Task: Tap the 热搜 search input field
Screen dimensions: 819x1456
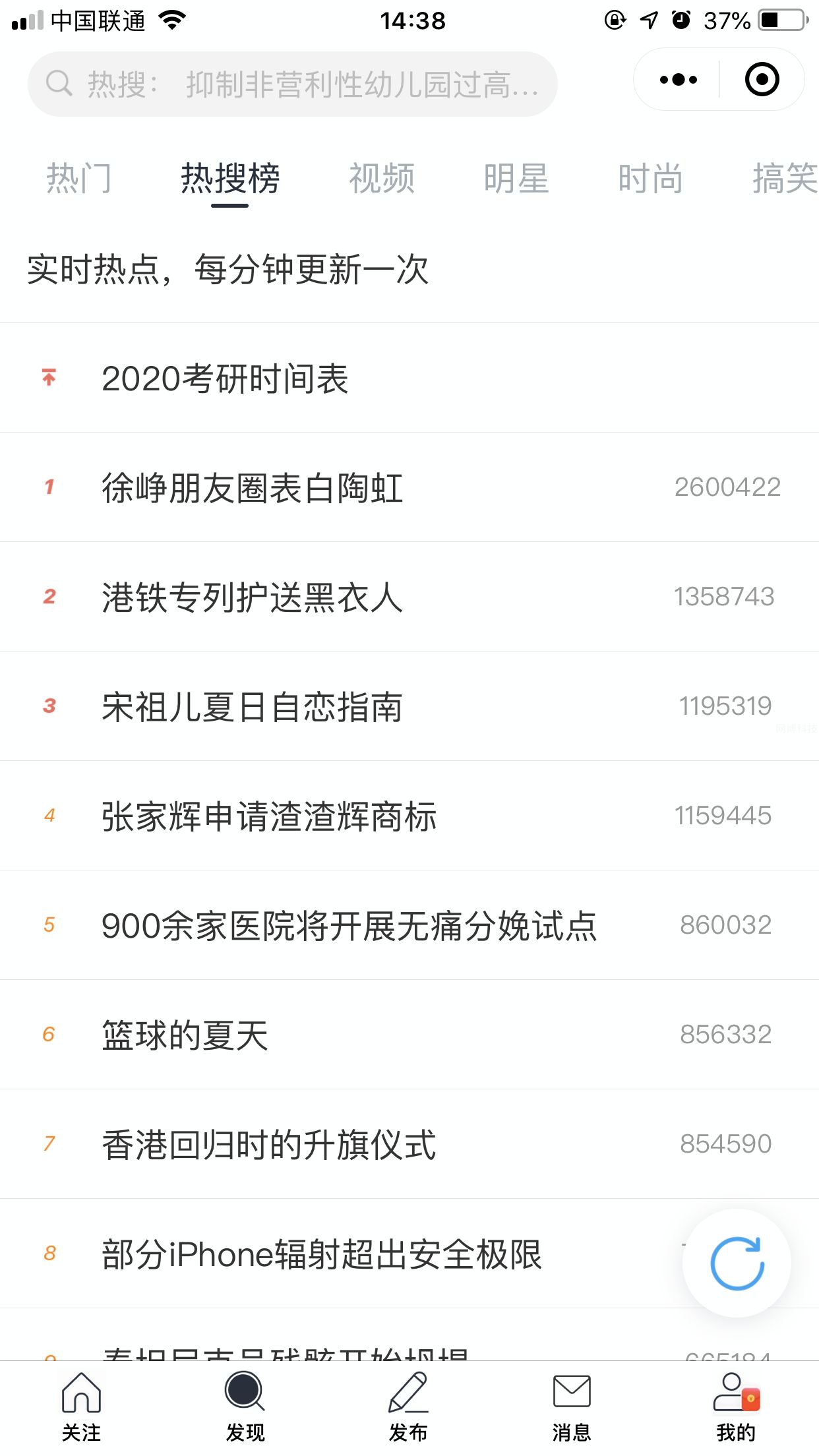Action: click(x=290, y=84)
